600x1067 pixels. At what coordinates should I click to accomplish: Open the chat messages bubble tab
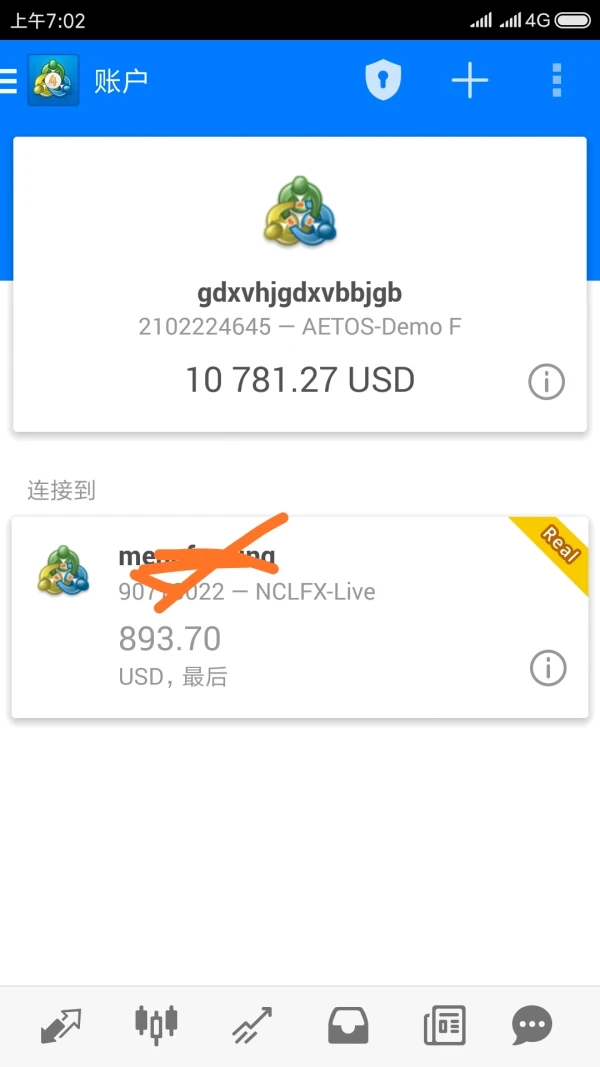click(x=532, y=1025)
